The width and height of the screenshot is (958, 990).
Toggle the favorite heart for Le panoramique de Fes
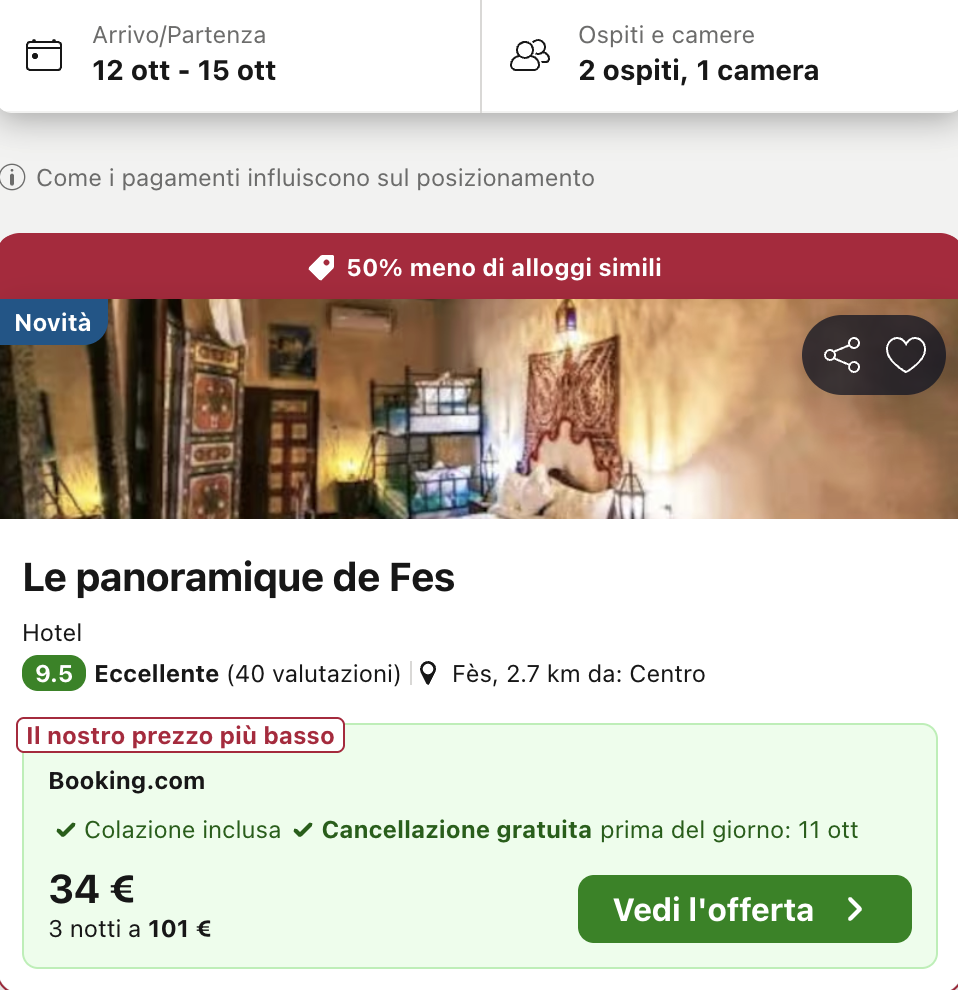[906, 354]
